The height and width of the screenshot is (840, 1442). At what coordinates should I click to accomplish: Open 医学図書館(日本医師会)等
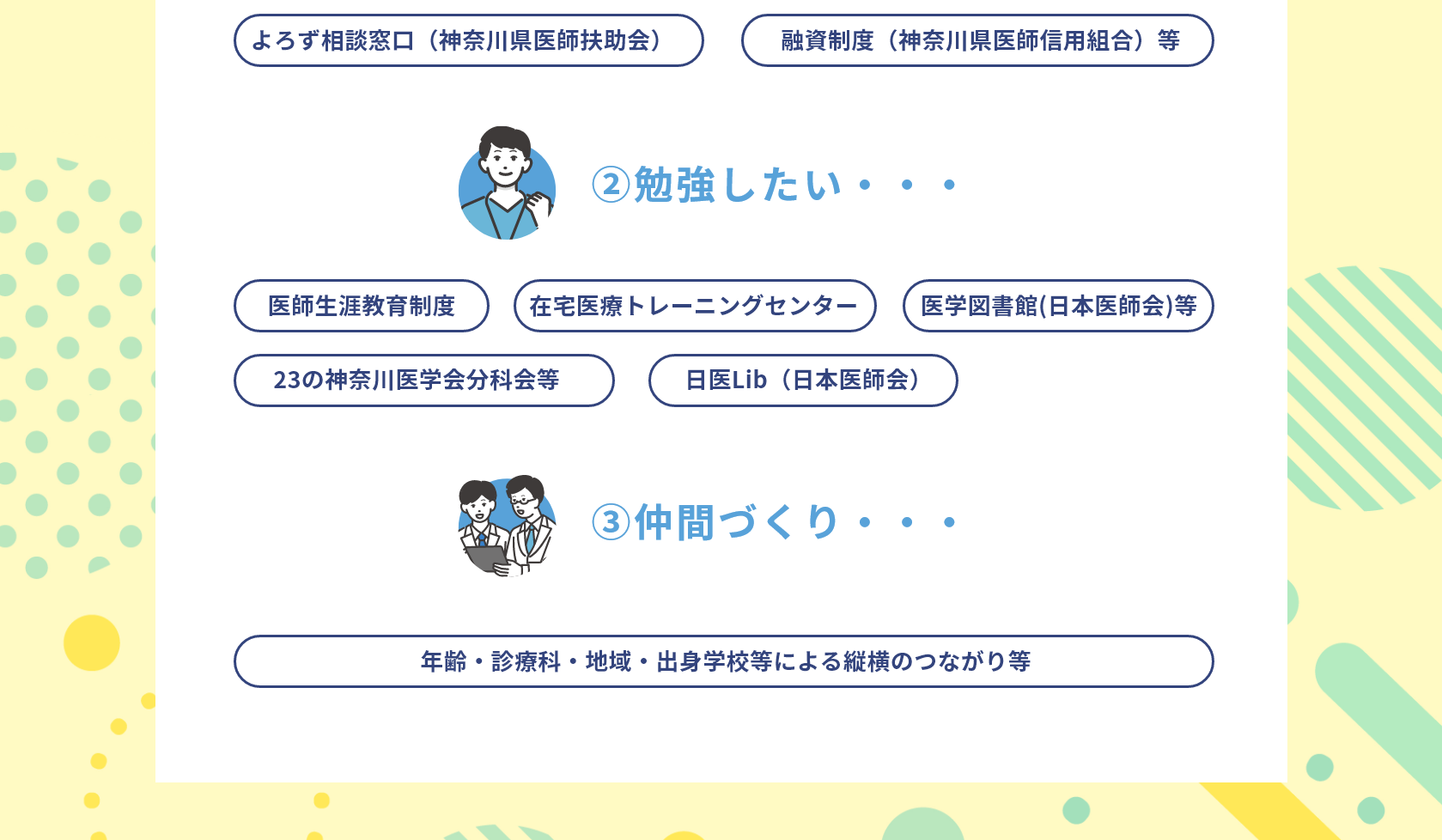tap(1057, 306)
